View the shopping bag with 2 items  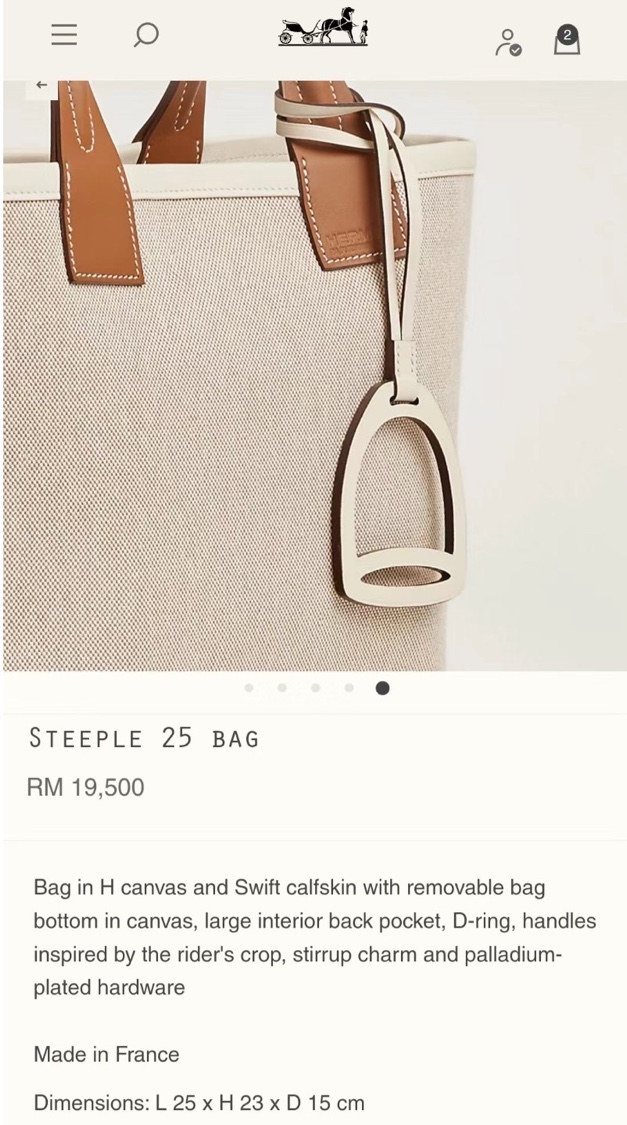point(567,40)
